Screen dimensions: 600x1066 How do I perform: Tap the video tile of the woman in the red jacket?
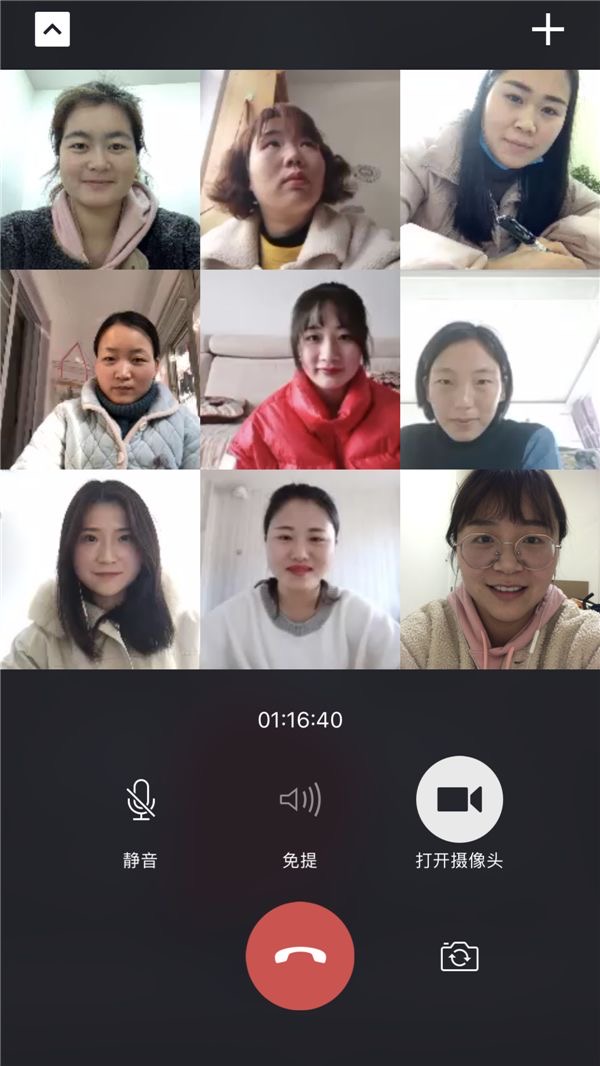[x=300, y=370]
